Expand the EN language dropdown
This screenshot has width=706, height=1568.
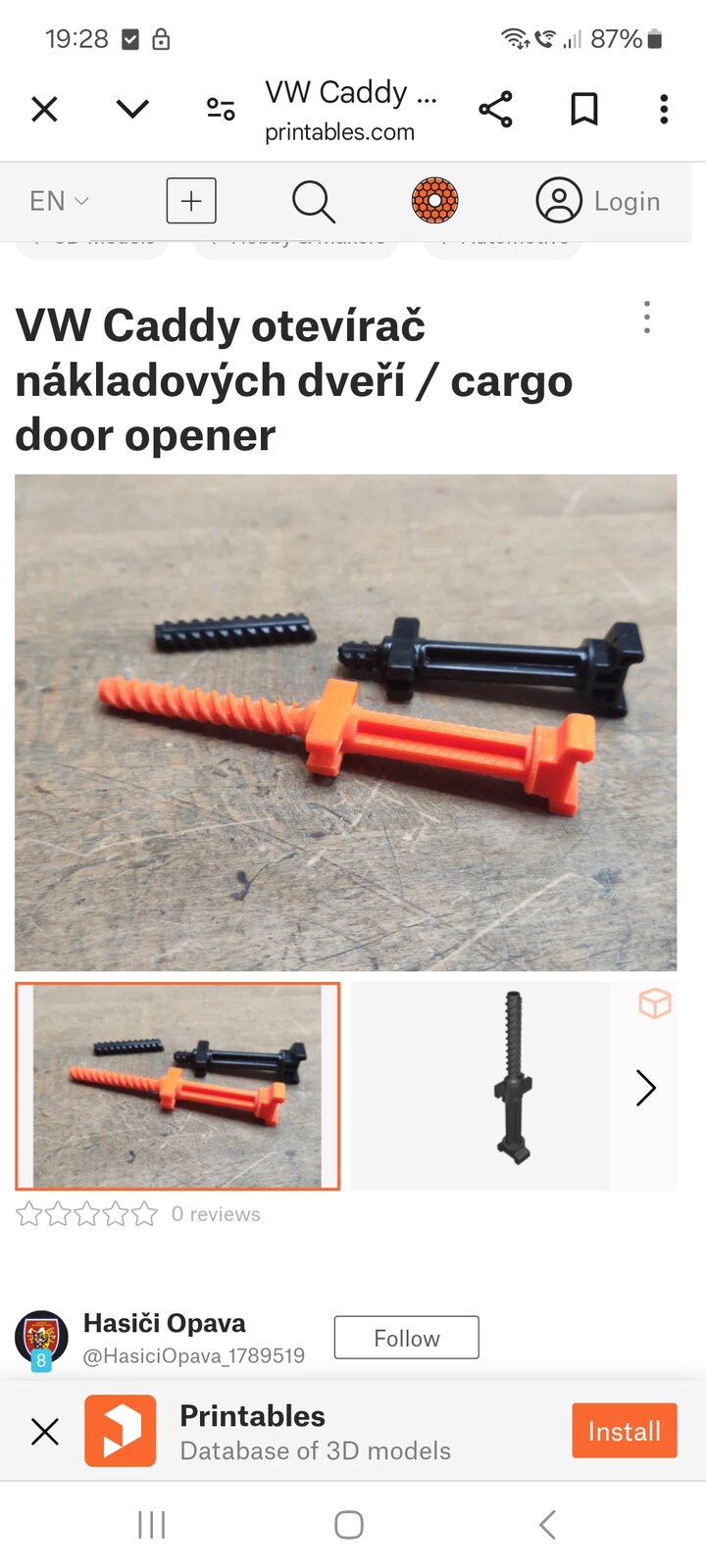[x=59, y=201]
